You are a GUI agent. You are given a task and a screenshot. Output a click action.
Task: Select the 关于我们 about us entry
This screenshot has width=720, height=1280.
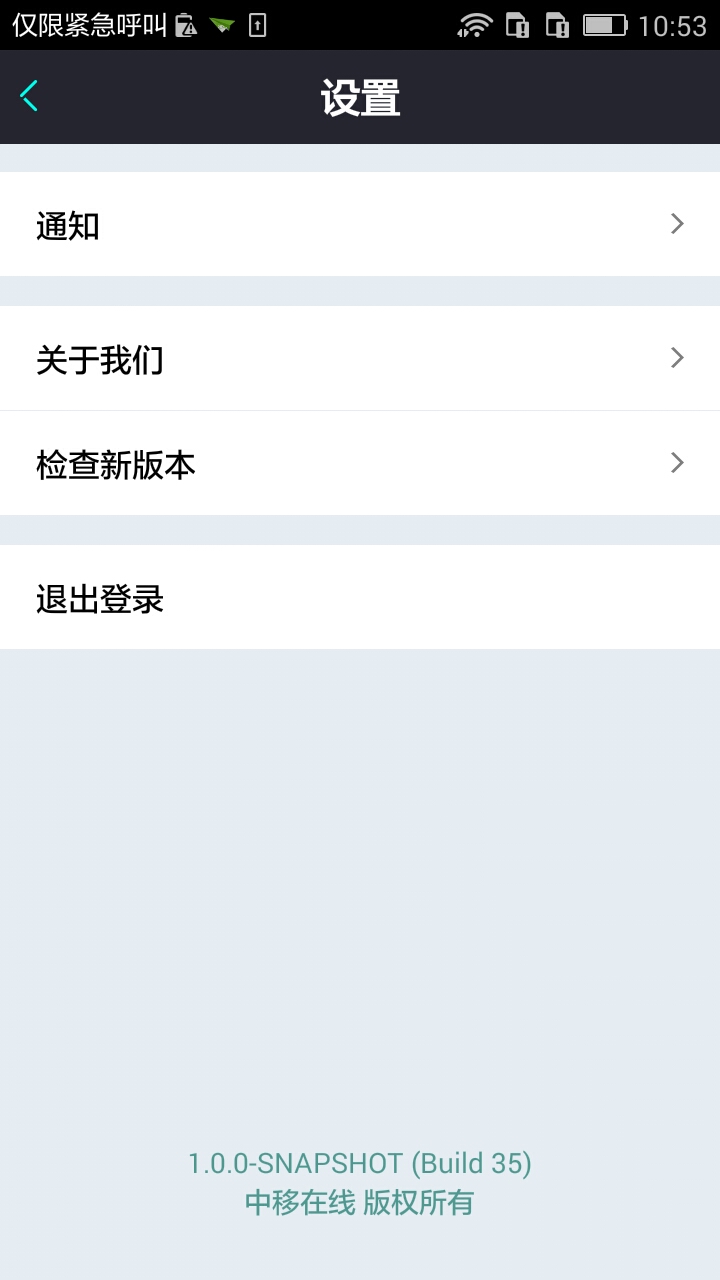click(x=360, y=358)
